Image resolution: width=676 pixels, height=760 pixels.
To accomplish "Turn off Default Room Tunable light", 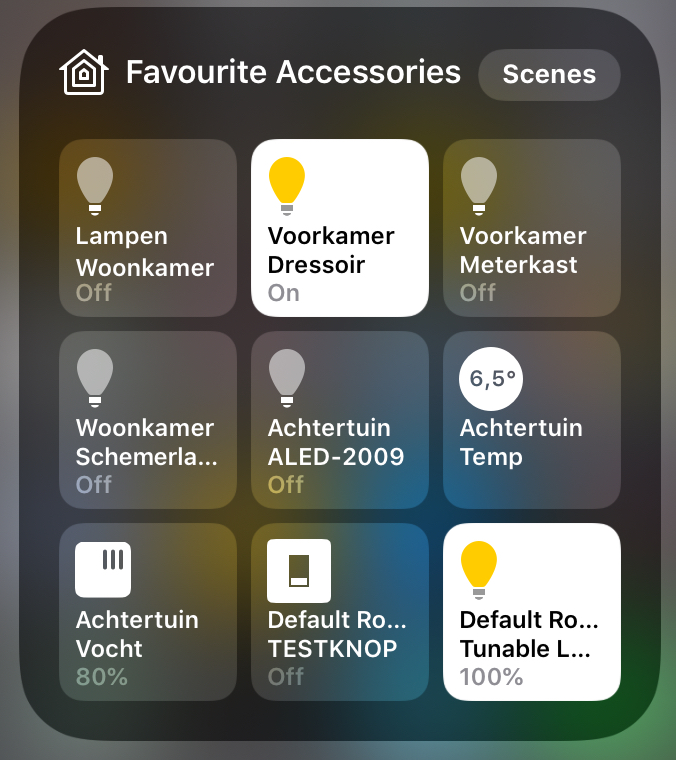I will click(531, 612).
